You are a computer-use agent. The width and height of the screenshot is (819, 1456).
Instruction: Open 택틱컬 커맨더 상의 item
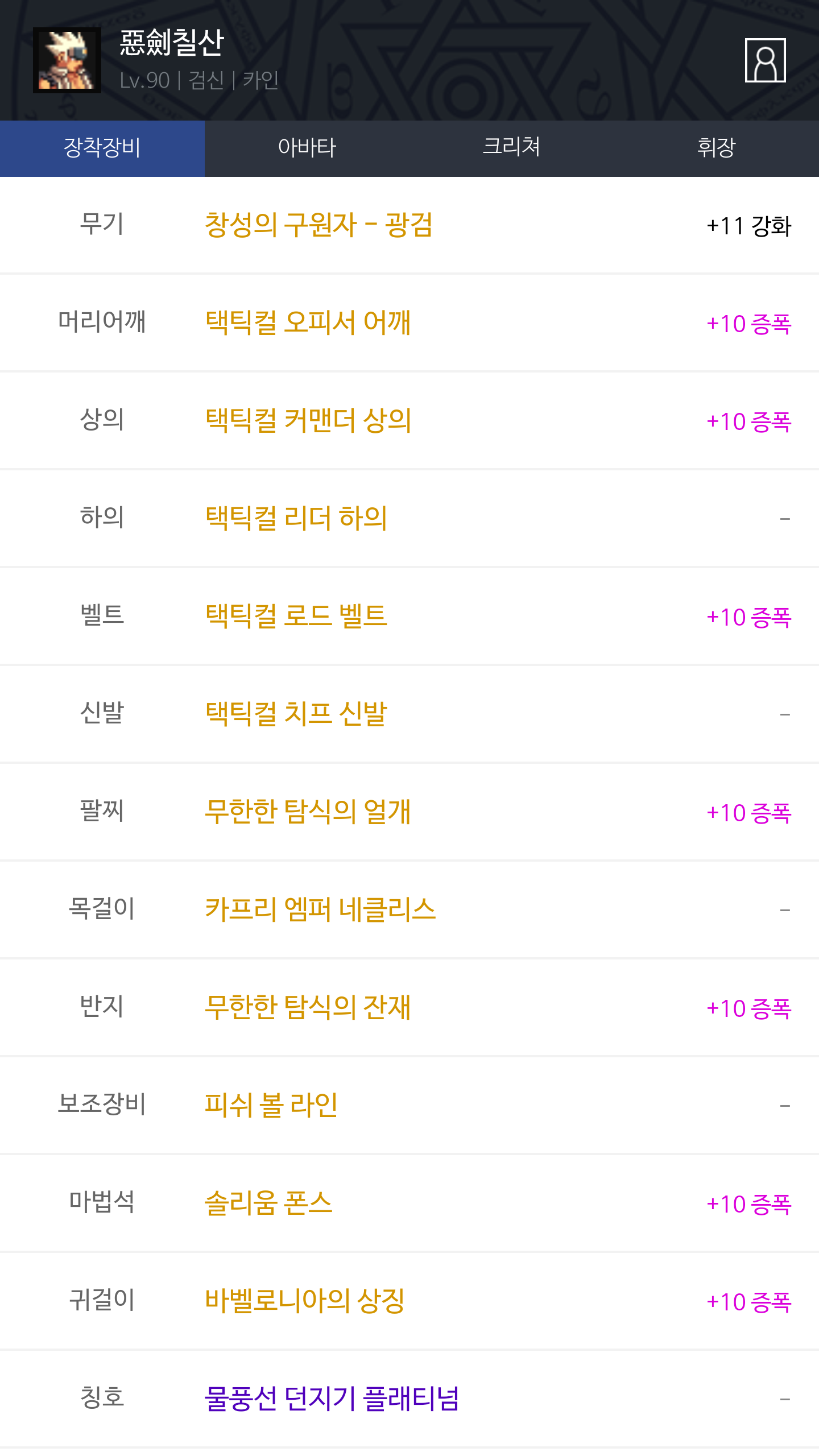click(308, 420)
